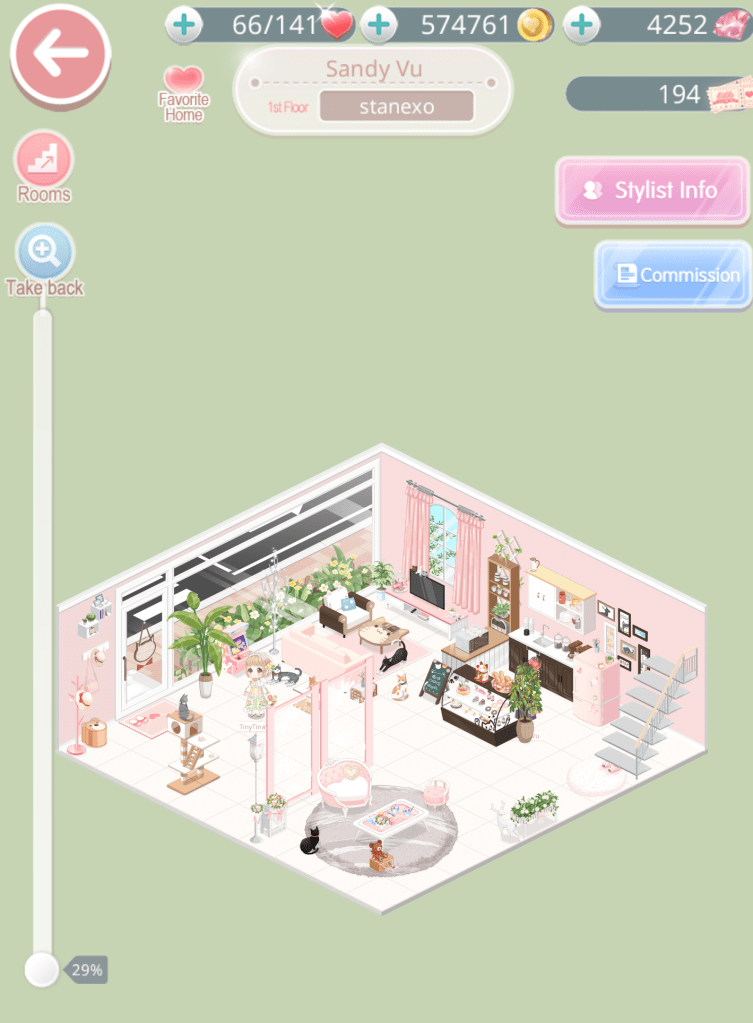Tap the Take back zoom button
753x1023 pixels.
point(44,252)
